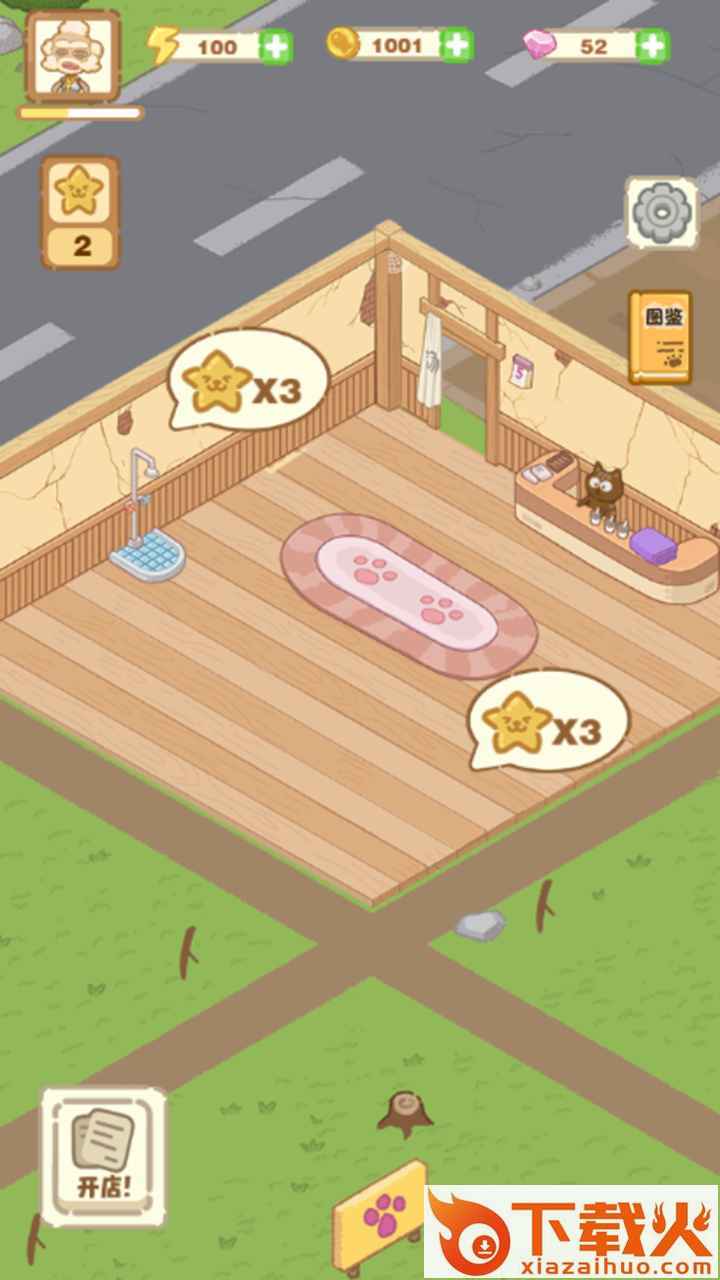Select the cat at the reception counter

coord(600,487)
